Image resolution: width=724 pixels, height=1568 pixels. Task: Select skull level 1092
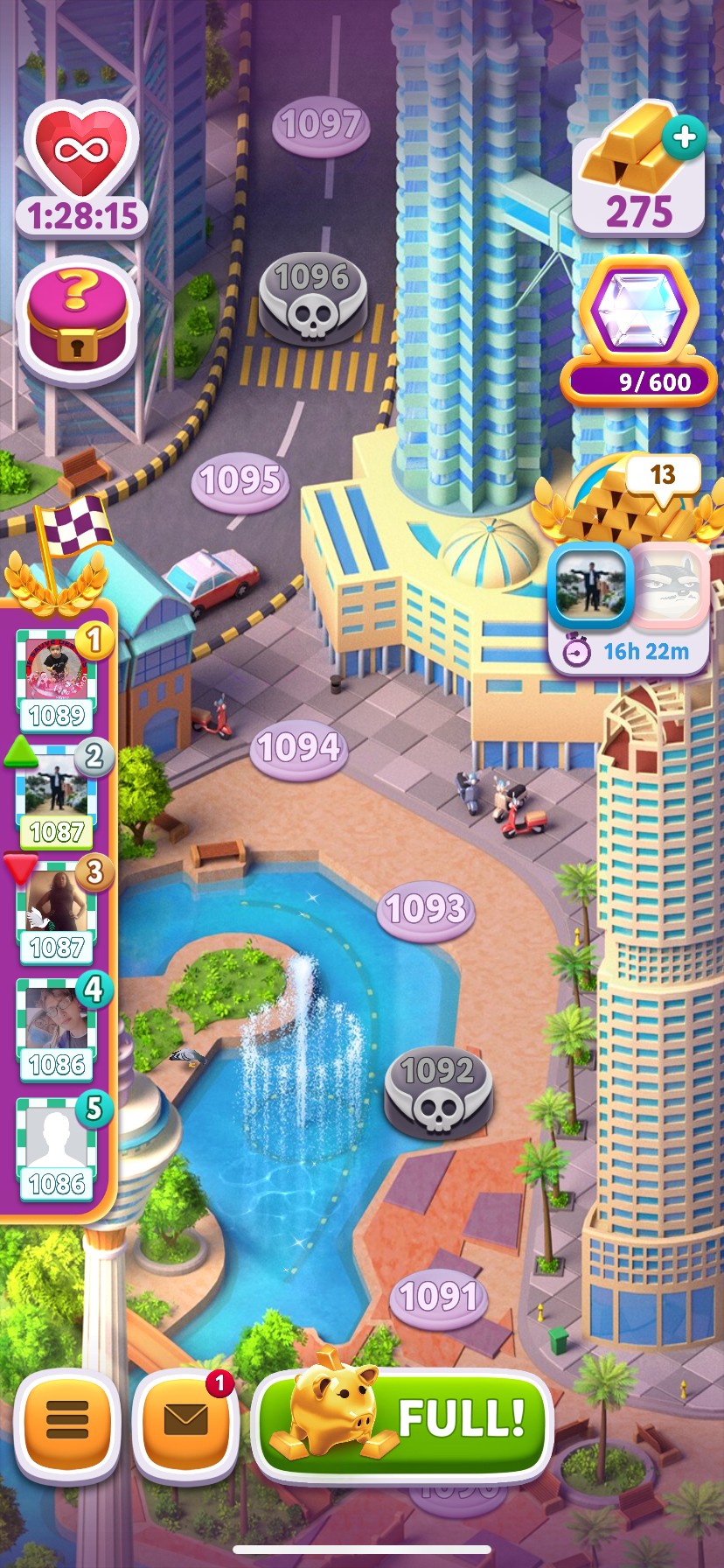pyautogui.click(x=437, y=1091)
